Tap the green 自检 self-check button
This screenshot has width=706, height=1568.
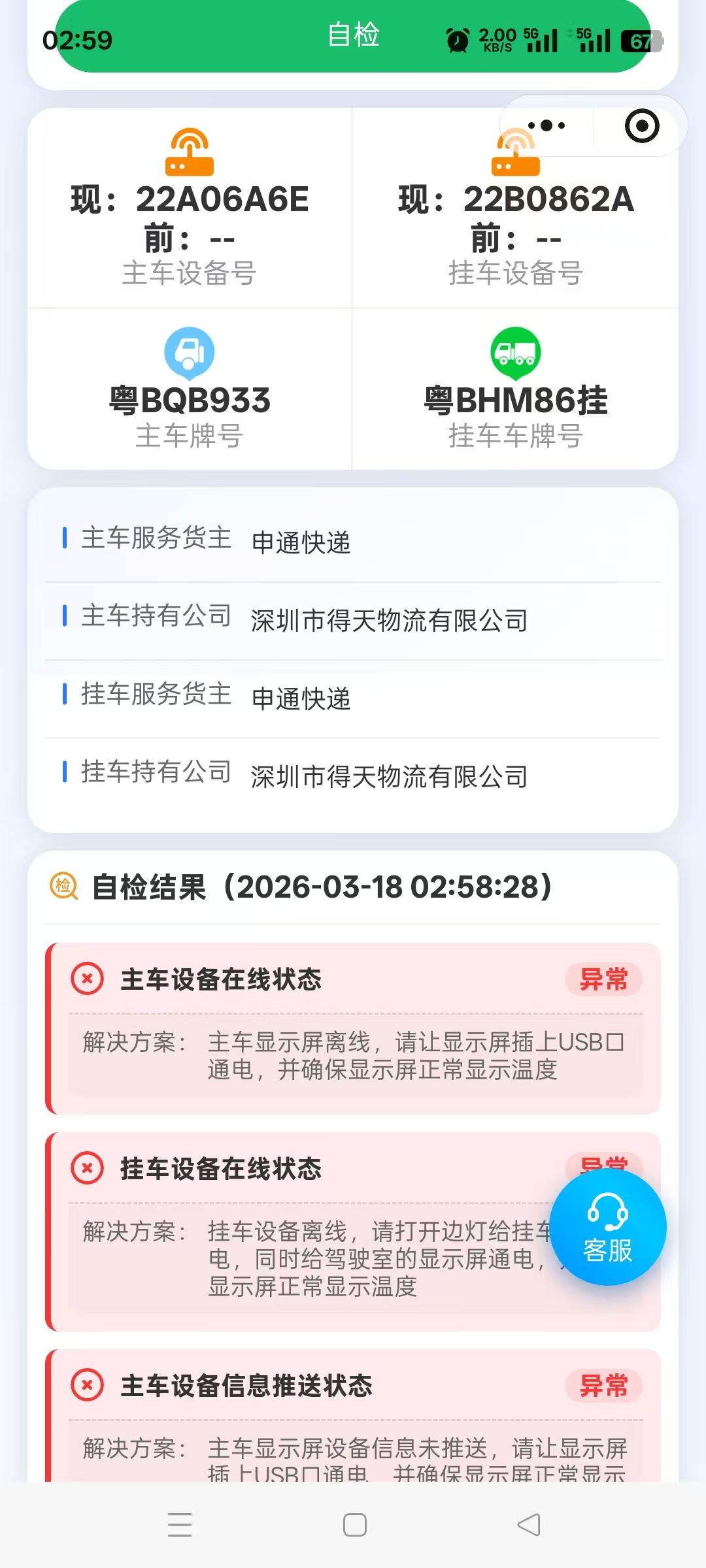tap(353, 36)
